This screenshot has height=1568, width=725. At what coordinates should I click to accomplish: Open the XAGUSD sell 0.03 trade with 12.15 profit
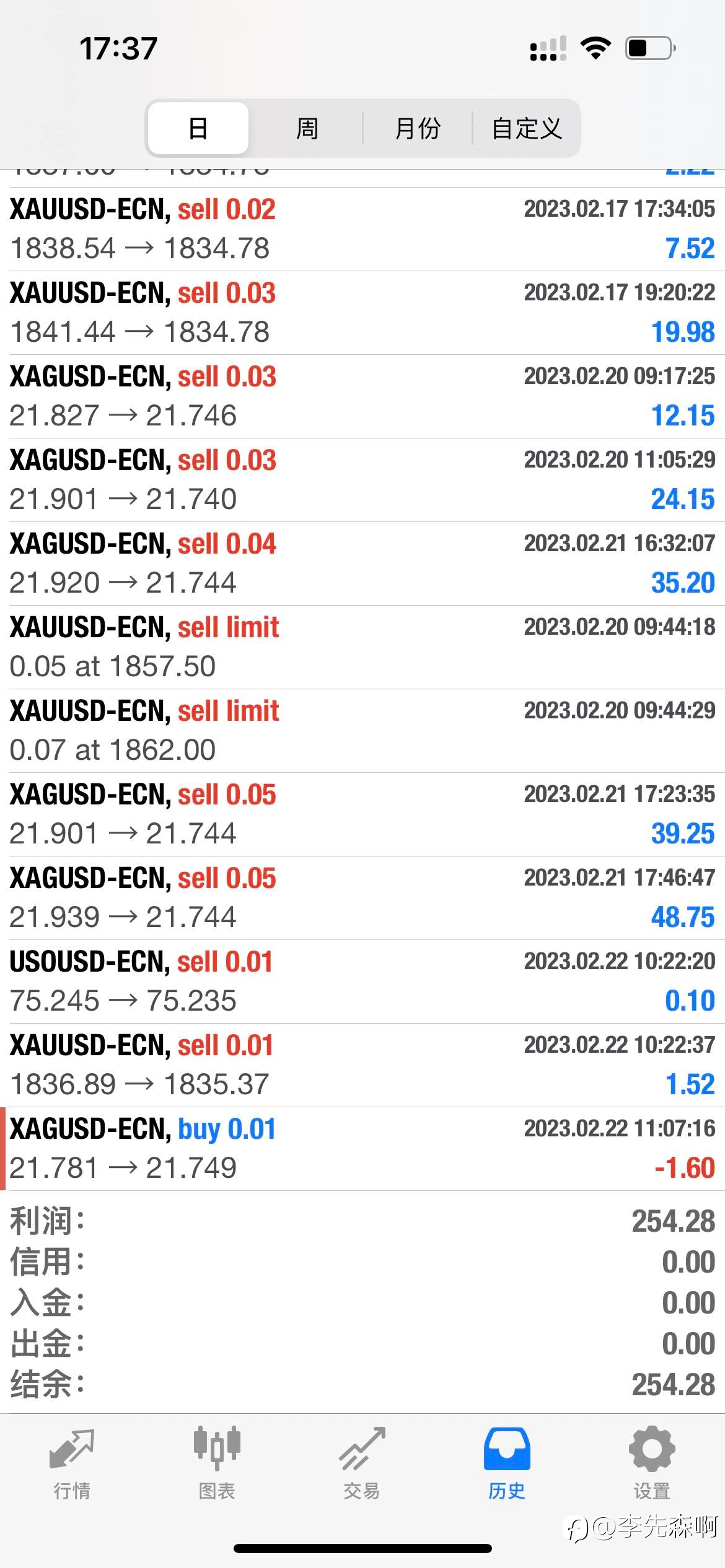coord(362,396)
